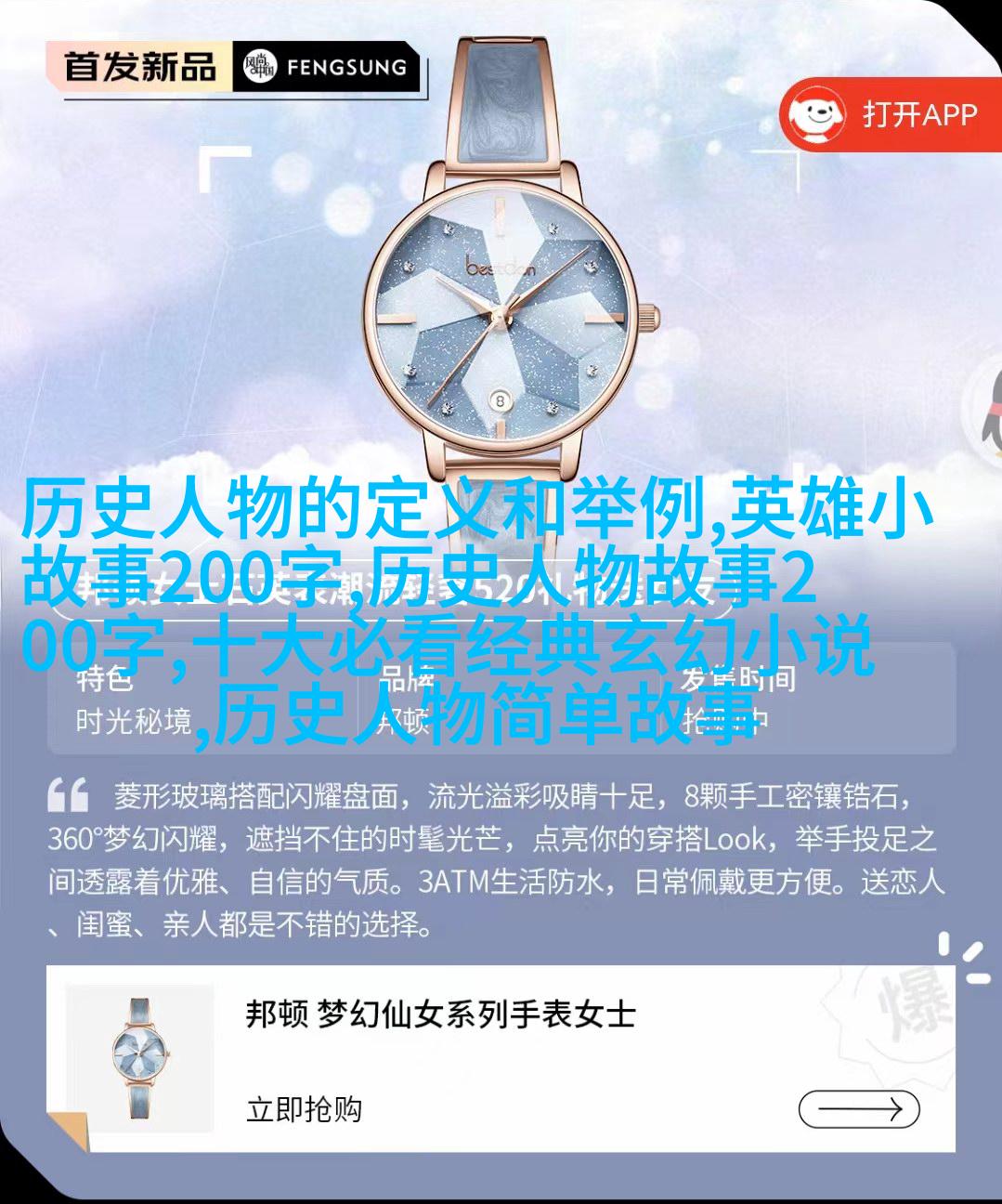Tap the arrow button beside 立即抢购

click(859, 1109)
